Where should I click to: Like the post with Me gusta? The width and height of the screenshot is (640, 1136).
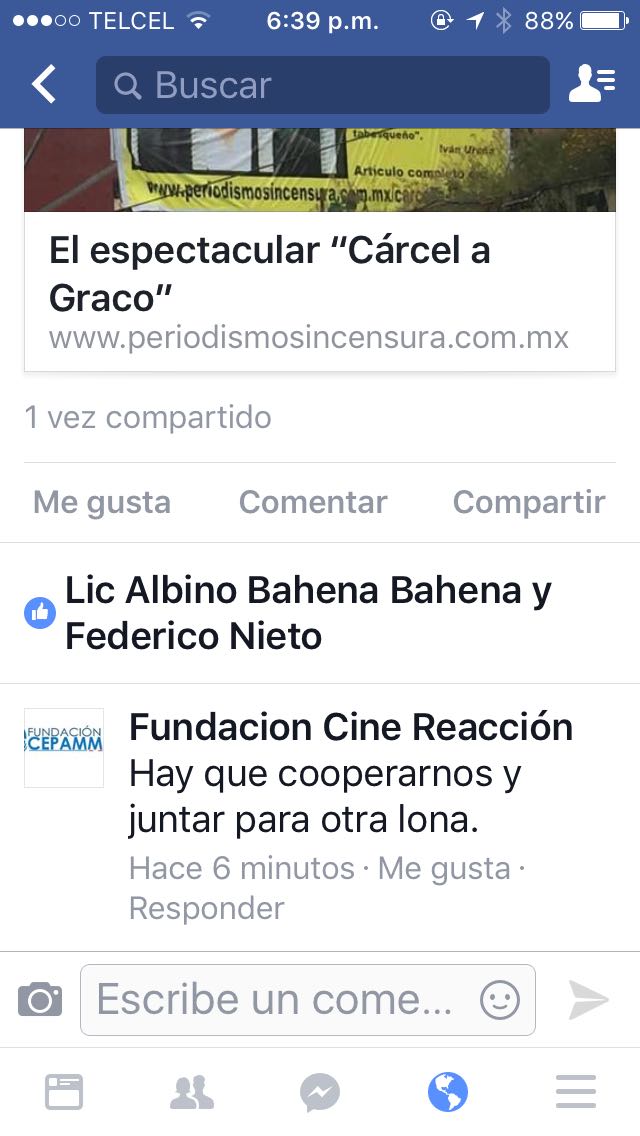click(102, 502)
